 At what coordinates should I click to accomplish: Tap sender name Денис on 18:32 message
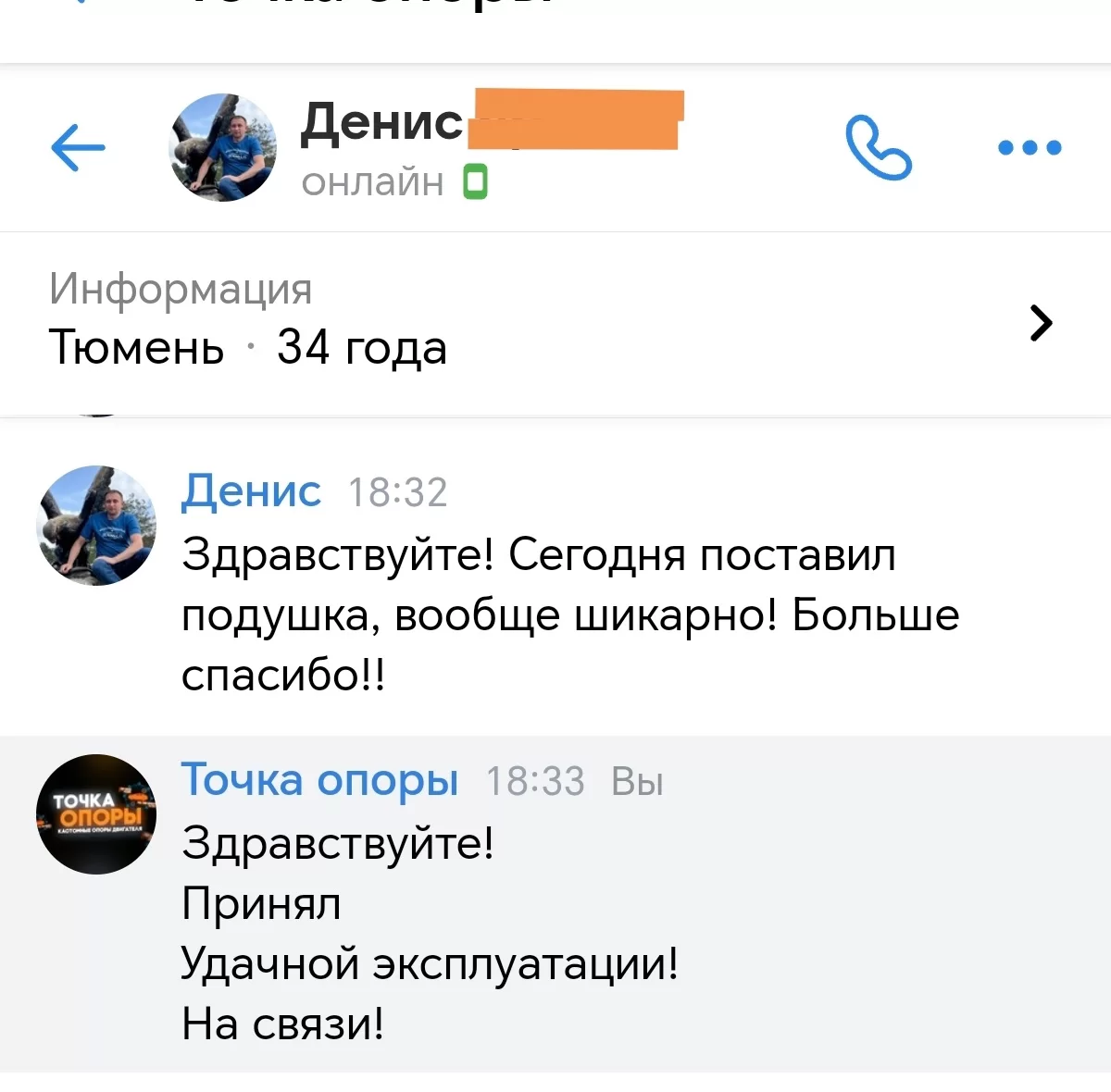[251, 491]
